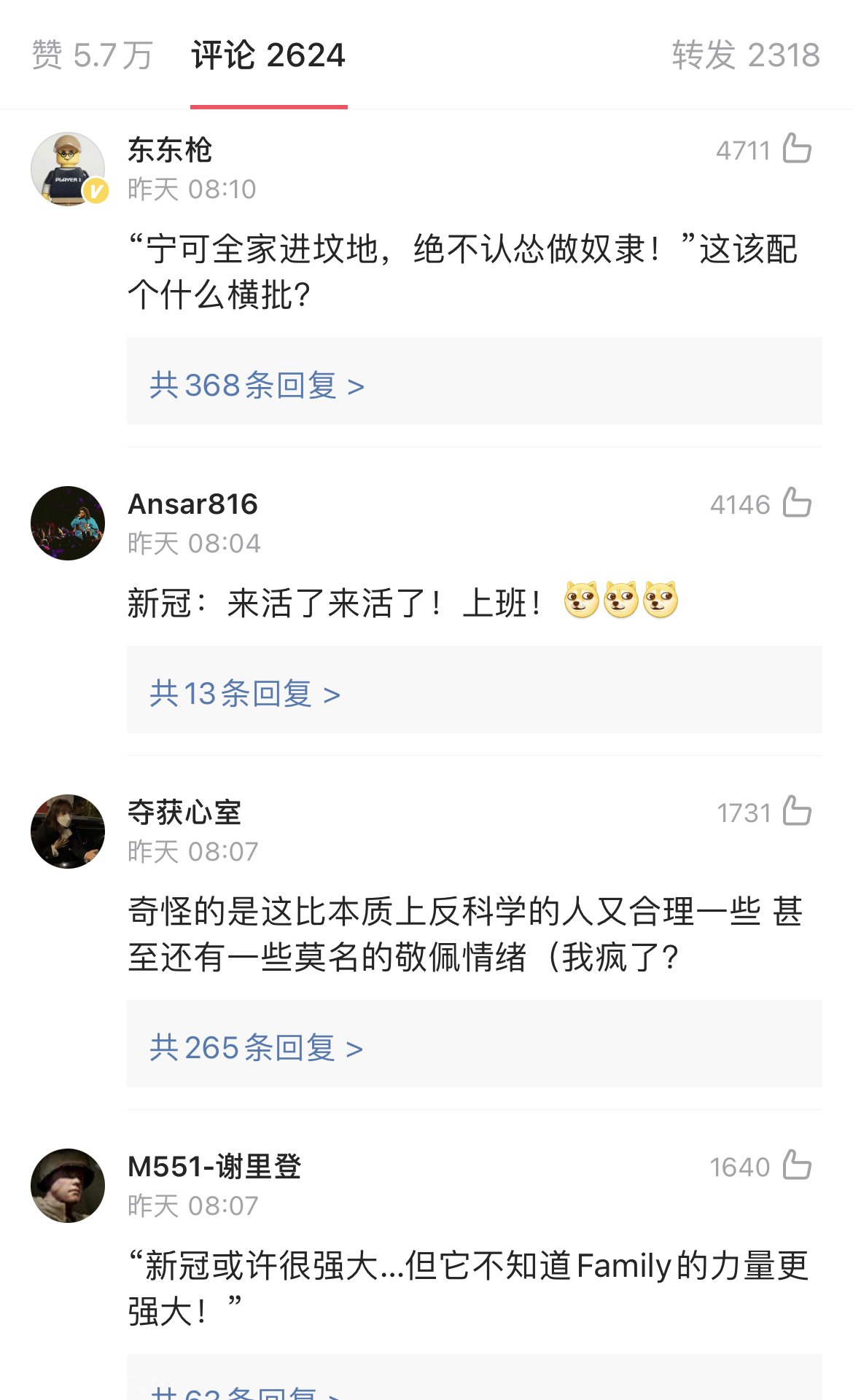Tap the username Ansar816
Image resolution: width=853 pixels, height=1400 pixels.
pyautogui.click(x=192, y=504)
